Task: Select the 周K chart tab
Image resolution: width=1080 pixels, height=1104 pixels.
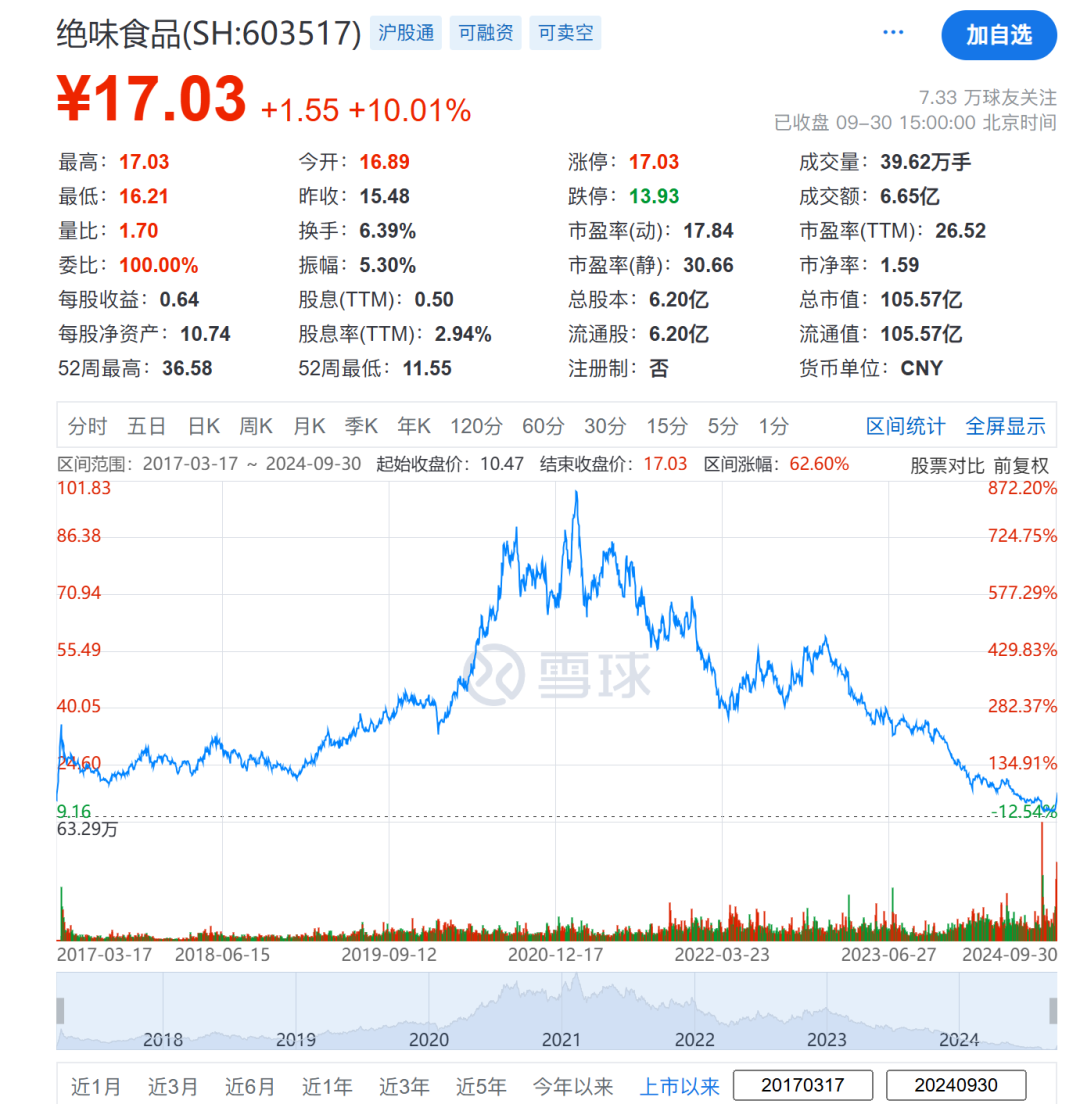Action: coord(256,426)
